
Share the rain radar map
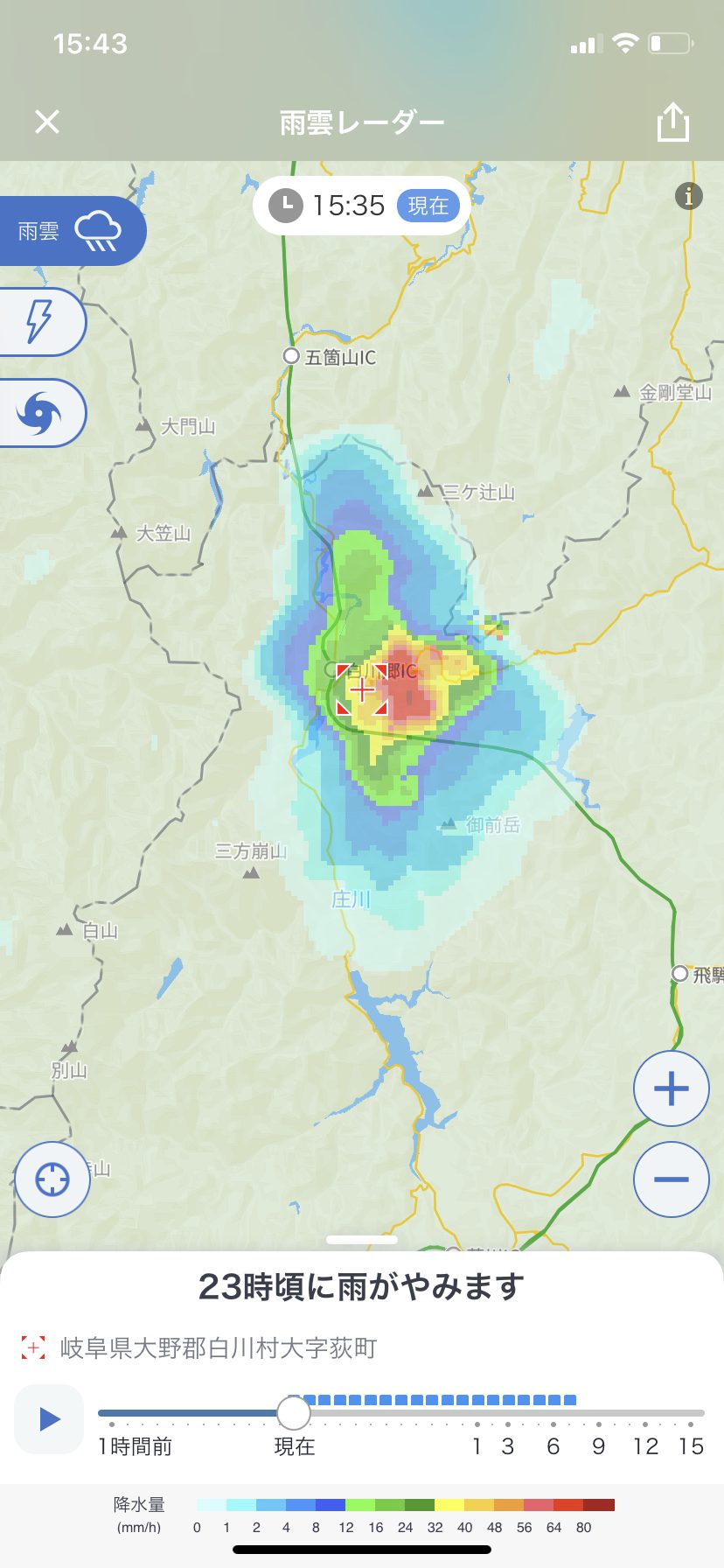[x=672, y=122]
